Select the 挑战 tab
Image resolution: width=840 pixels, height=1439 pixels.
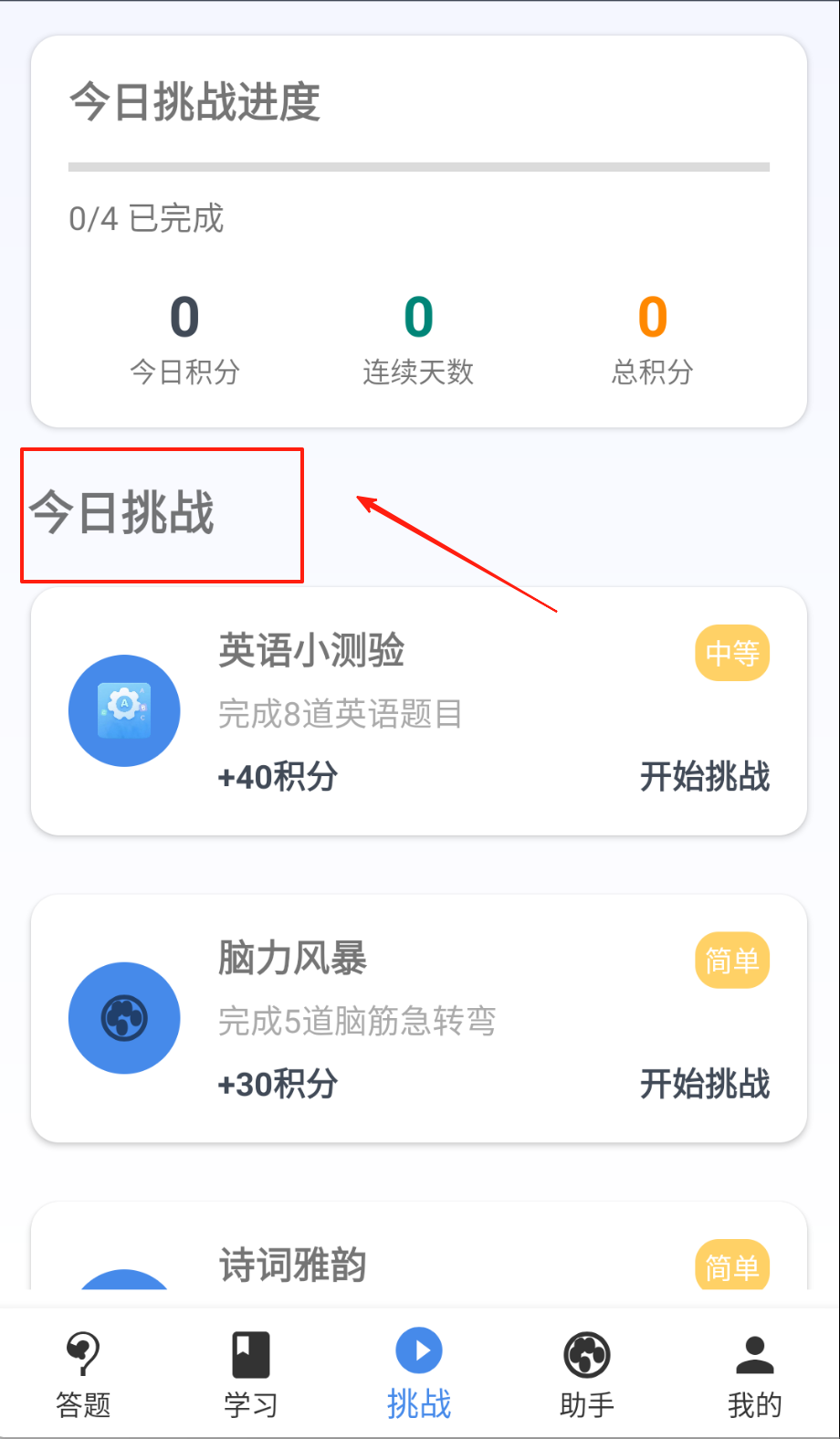419,1374
